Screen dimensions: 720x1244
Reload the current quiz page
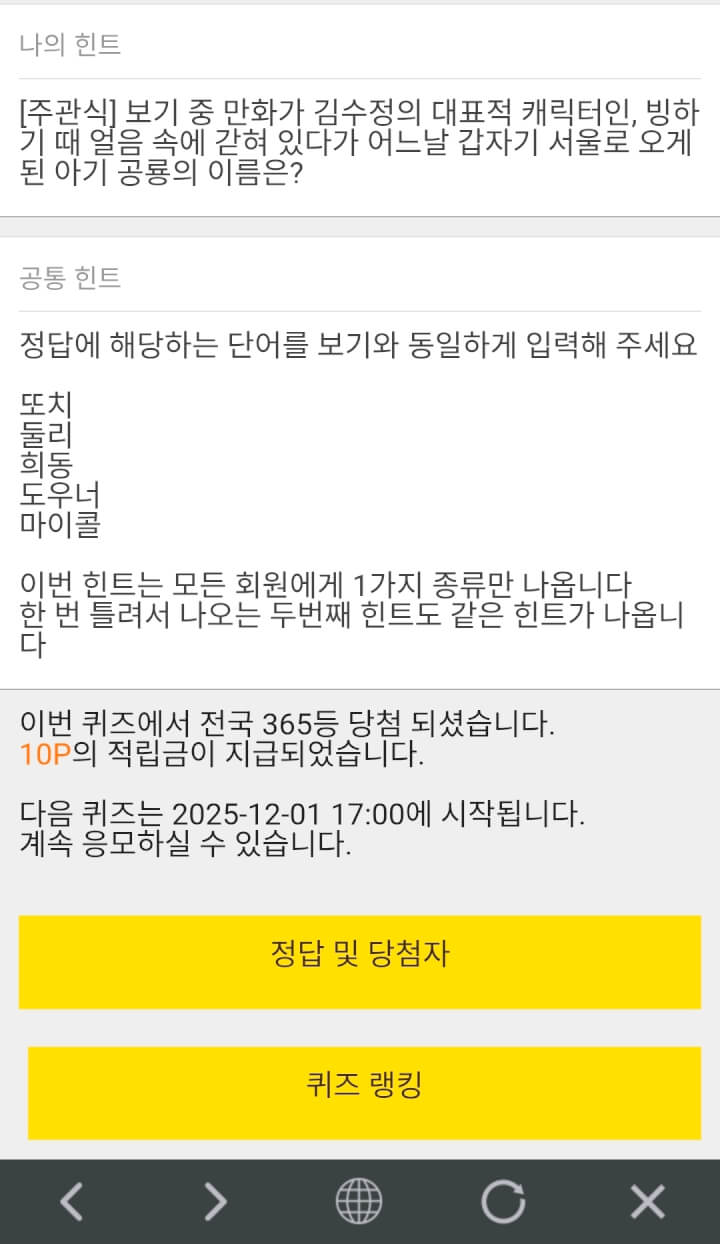pos(503,1201)
